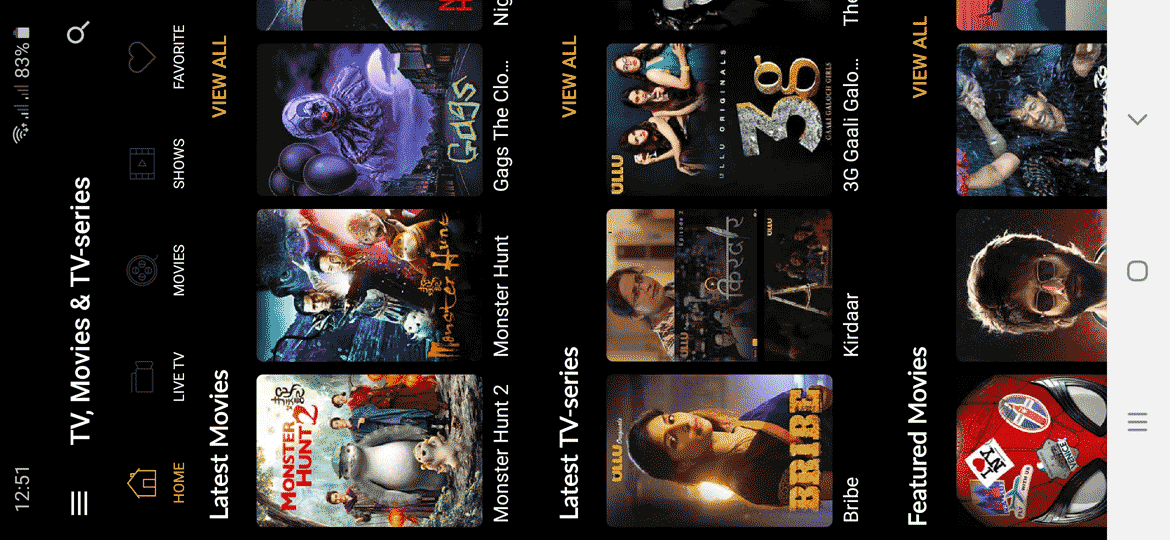The height and width of the screenshot is (540, 1170).
Task: Open Gags The Clown movie
Action: 369,119
